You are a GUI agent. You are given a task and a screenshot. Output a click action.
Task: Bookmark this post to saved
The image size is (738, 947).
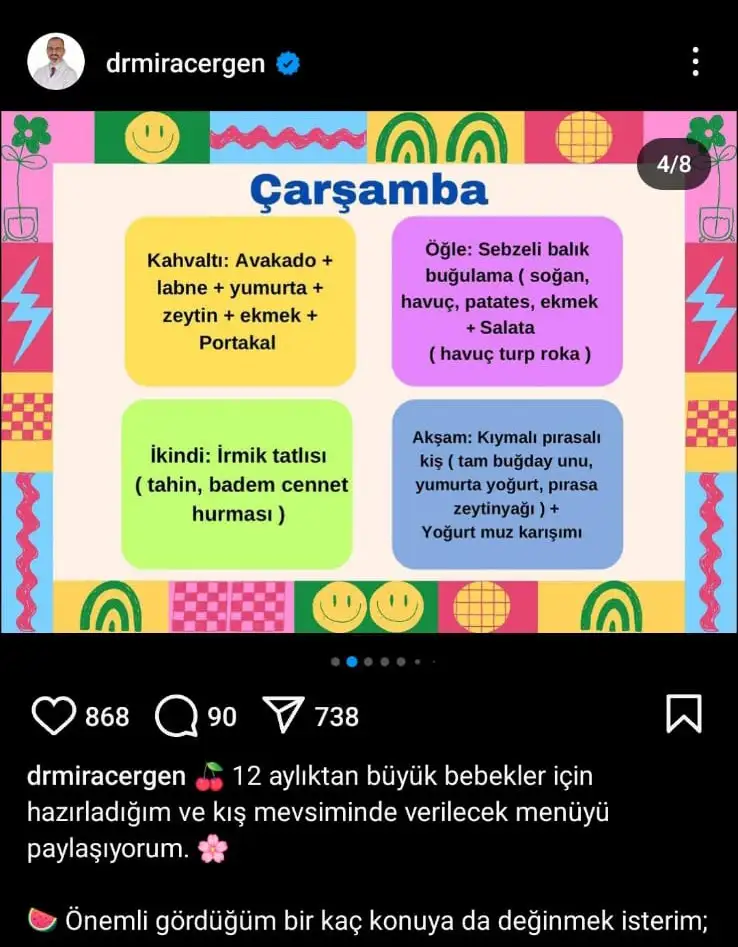click(x=684, y=714)
